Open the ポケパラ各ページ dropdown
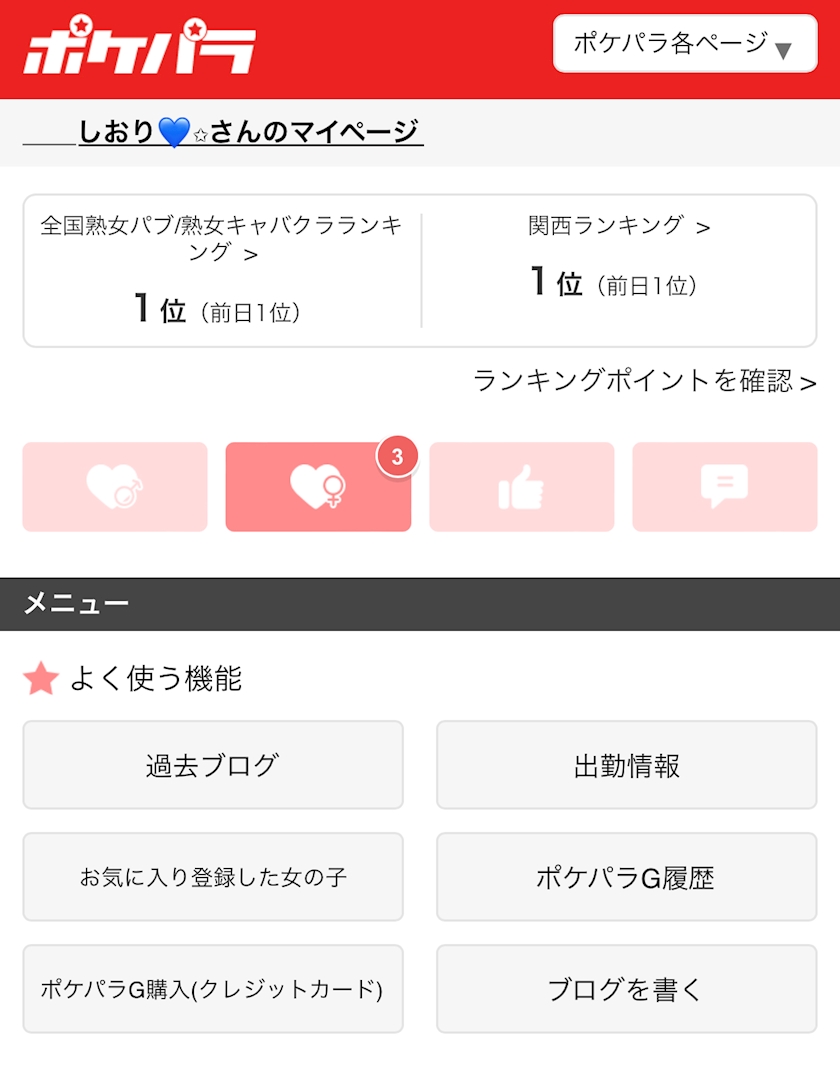The height and width of the screenshot is (1071, 840). [x=685, y=44]
